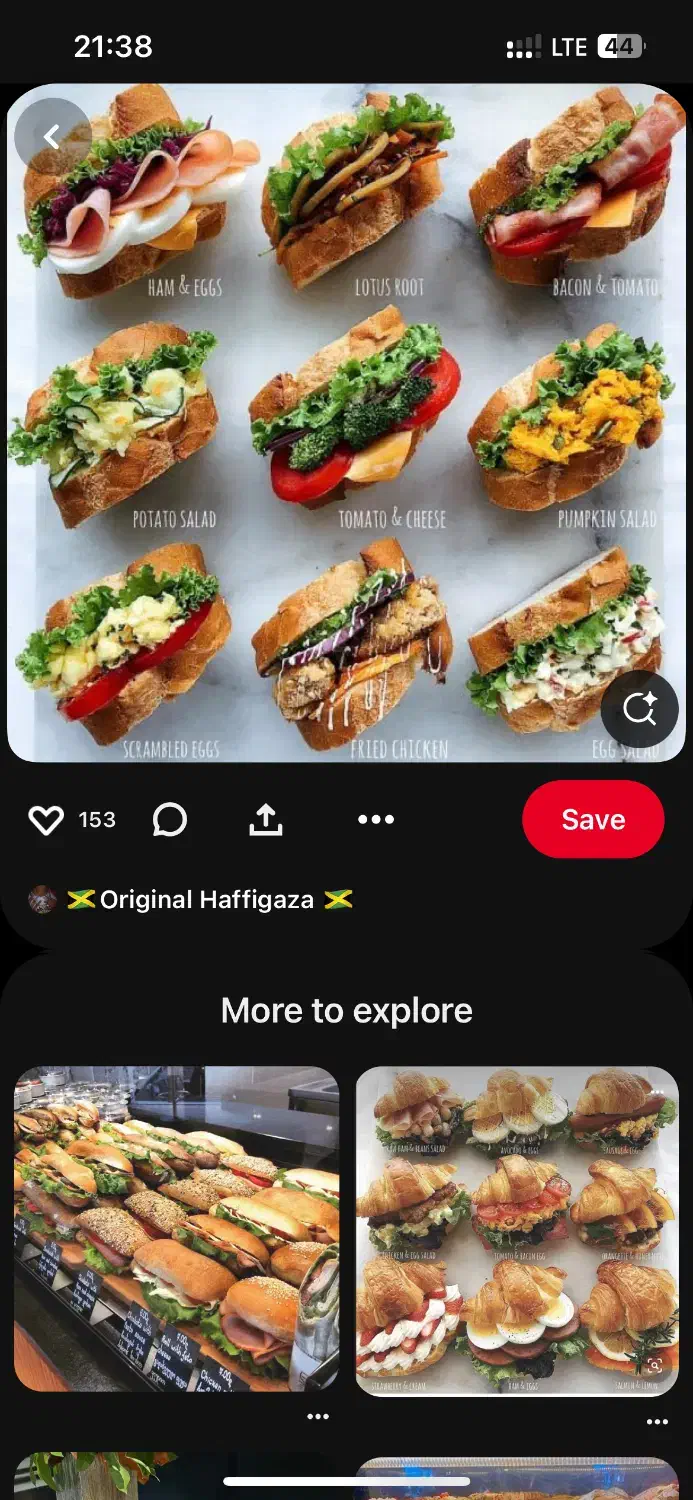The height and width of the screenshot is (1500, 693).
Task: Start visual search with the lens icon
Action: coord(639,709)
